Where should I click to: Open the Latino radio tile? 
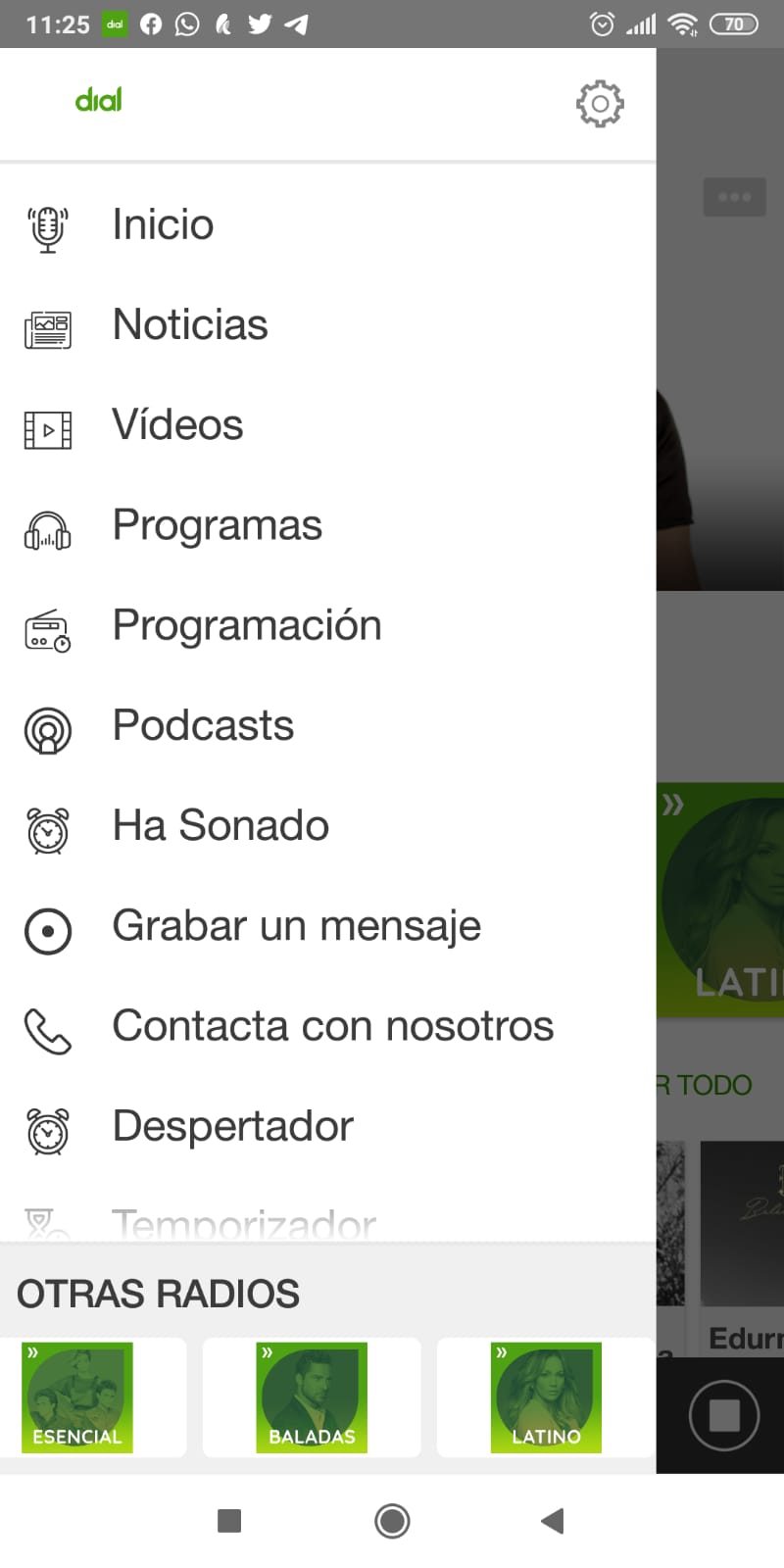click(546, 1397)
